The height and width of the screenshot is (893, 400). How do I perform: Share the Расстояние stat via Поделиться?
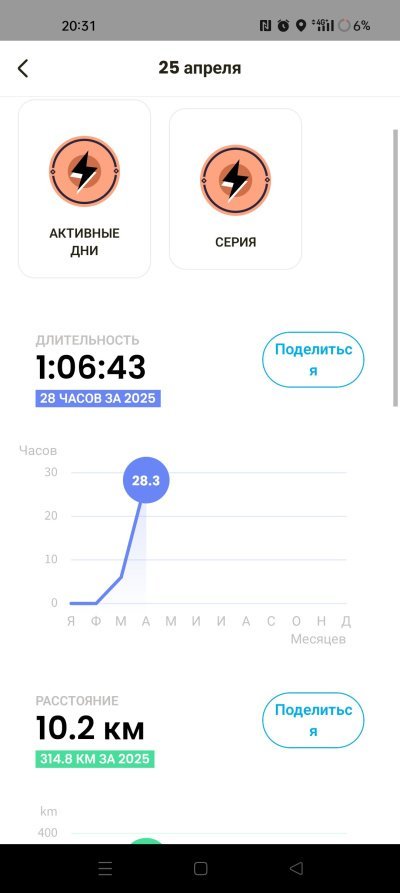313,720
